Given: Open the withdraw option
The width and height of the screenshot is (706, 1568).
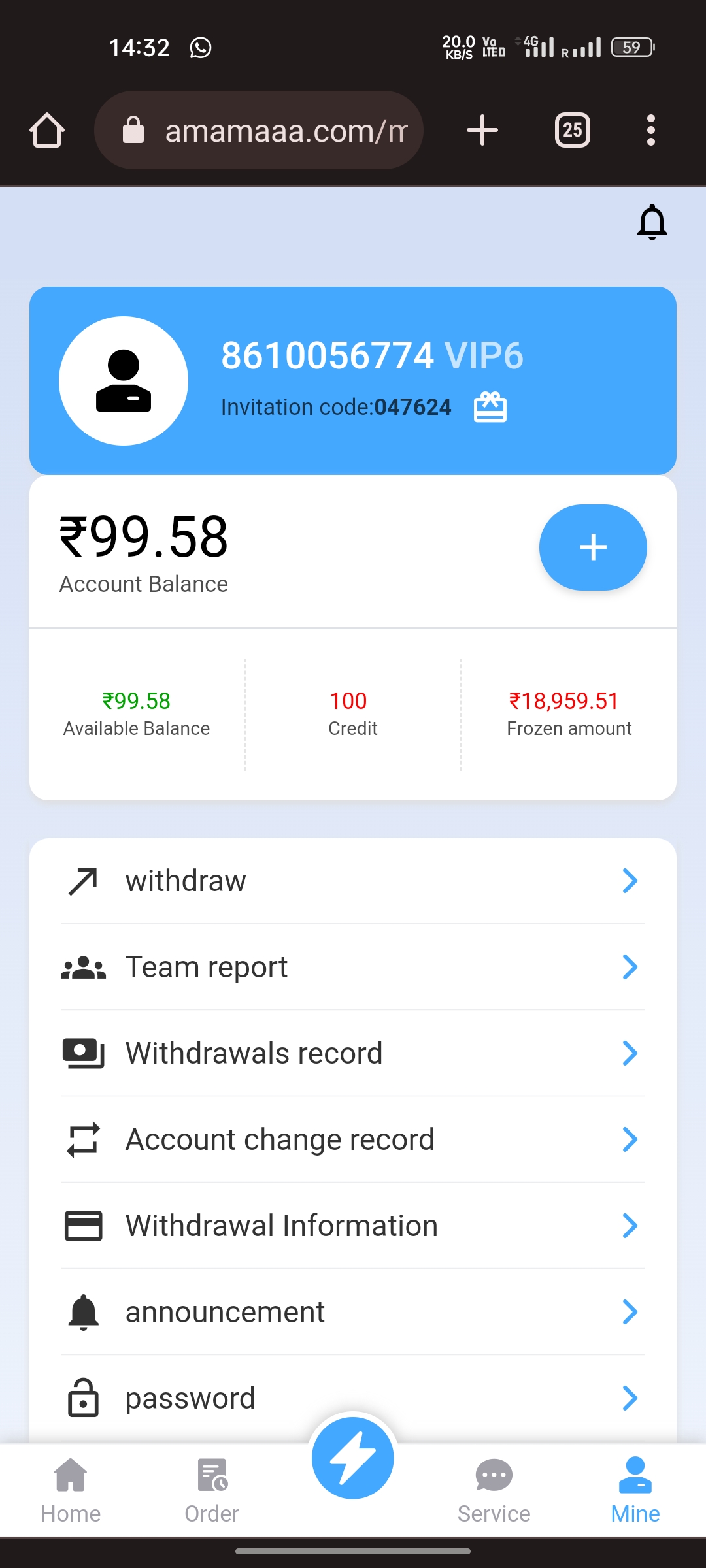Looking at the screenshot, I should (353, 881).
